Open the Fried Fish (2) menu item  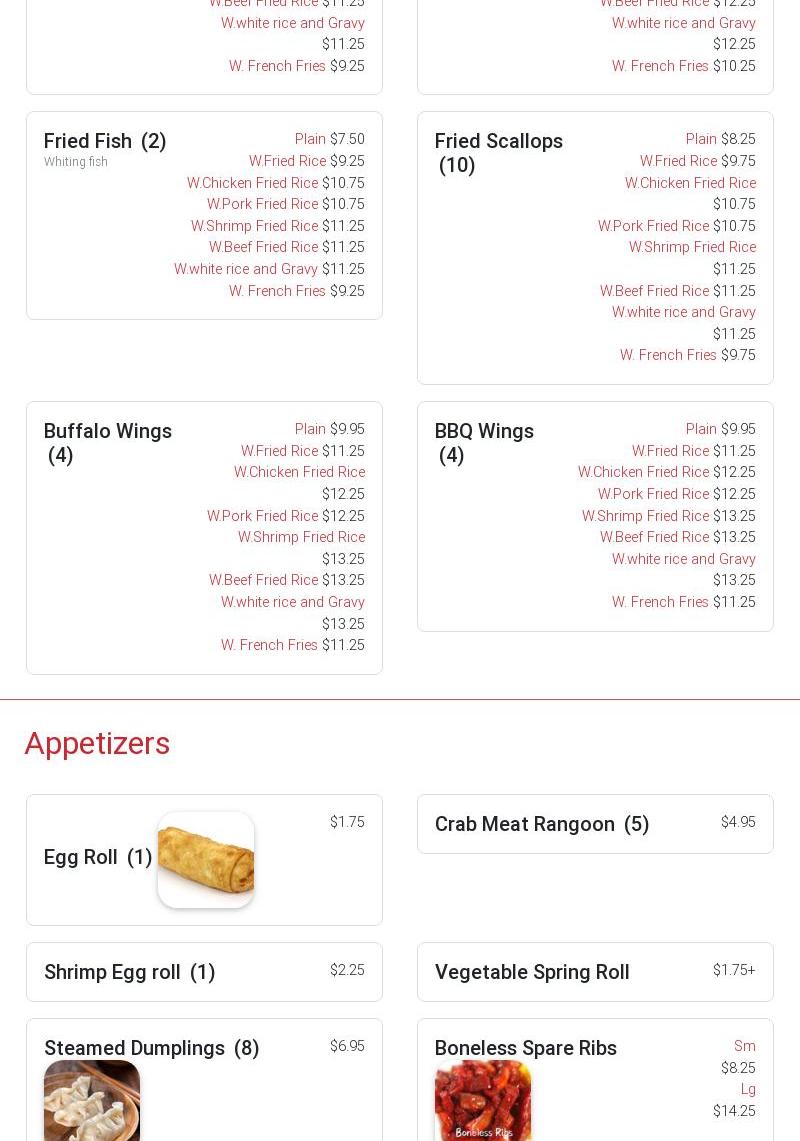coord(105,141)
